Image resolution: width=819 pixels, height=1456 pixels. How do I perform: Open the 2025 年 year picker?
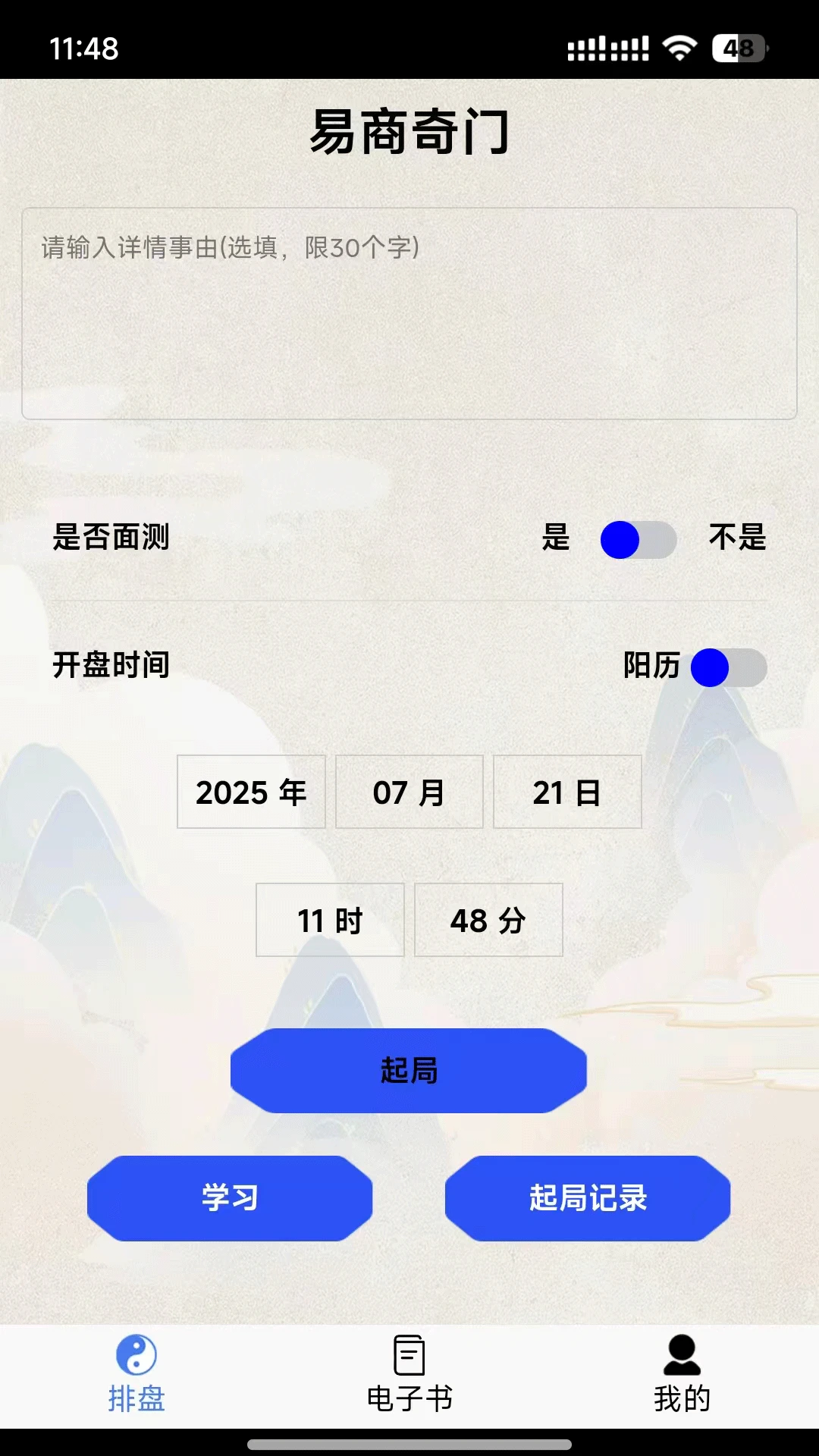pos(251,792)
